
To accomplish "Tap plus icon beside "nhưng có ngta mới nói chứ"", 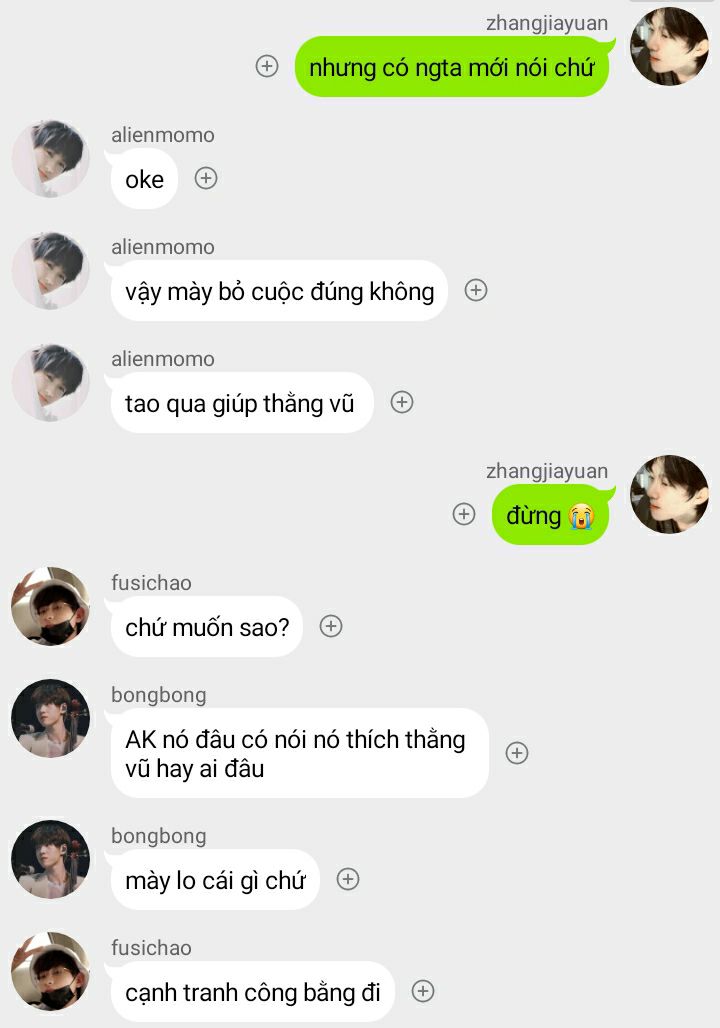I will pos(267,66).
